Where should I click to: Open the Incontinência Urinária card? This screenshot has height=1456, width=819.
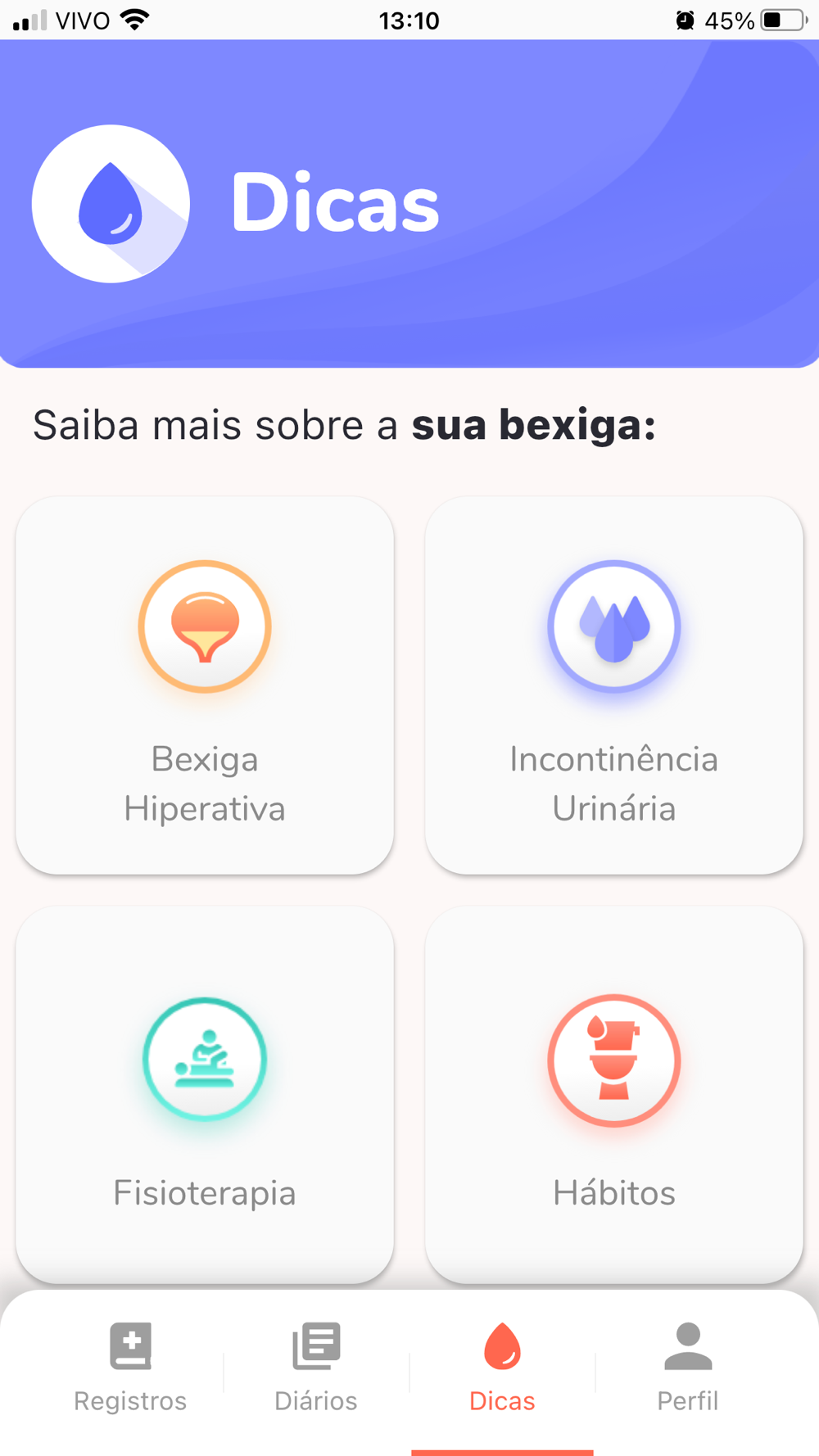613,685
